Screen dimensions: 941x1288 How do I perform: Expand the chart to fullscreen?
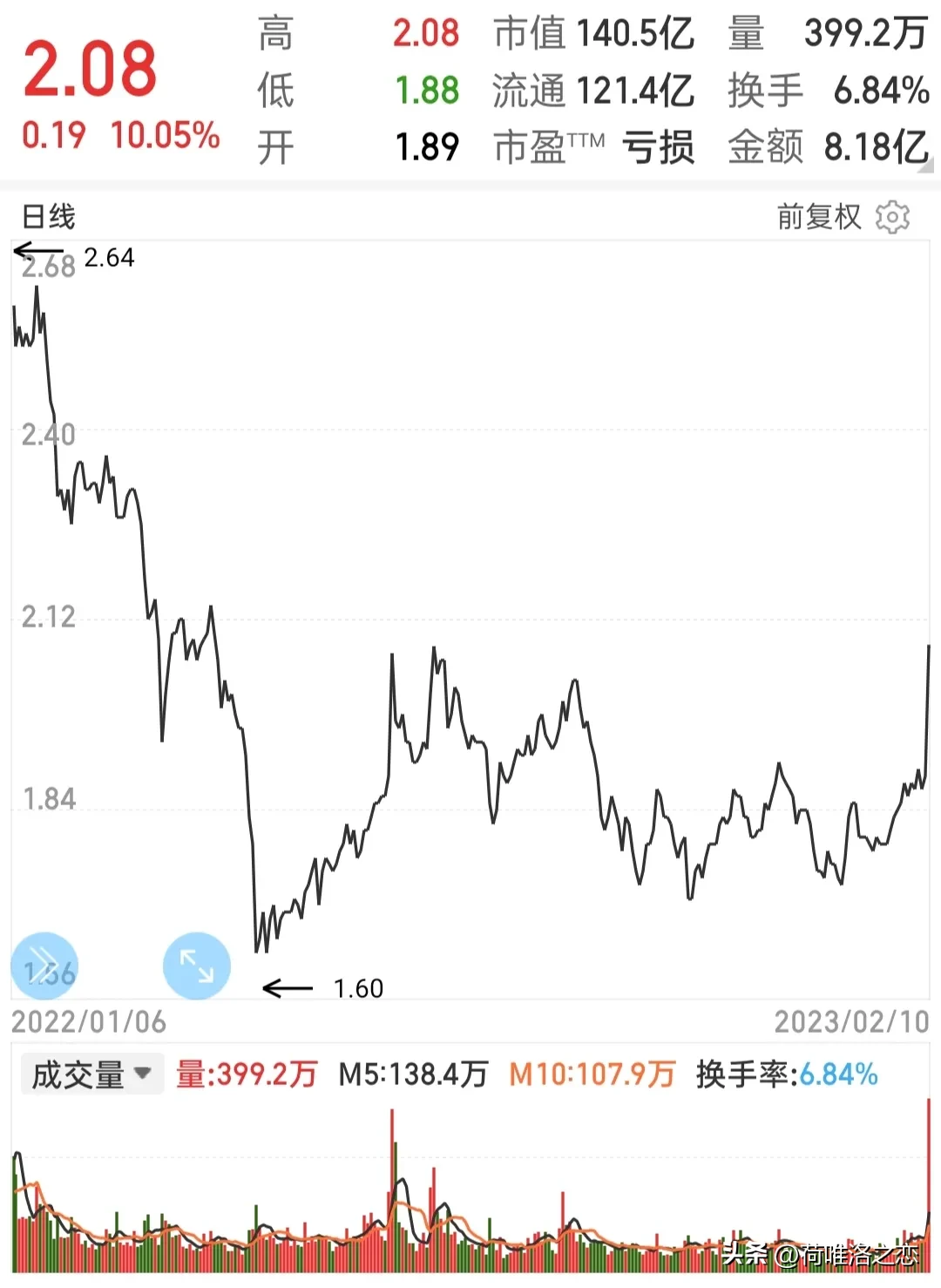pyautogui.click(x=197, y=966)
